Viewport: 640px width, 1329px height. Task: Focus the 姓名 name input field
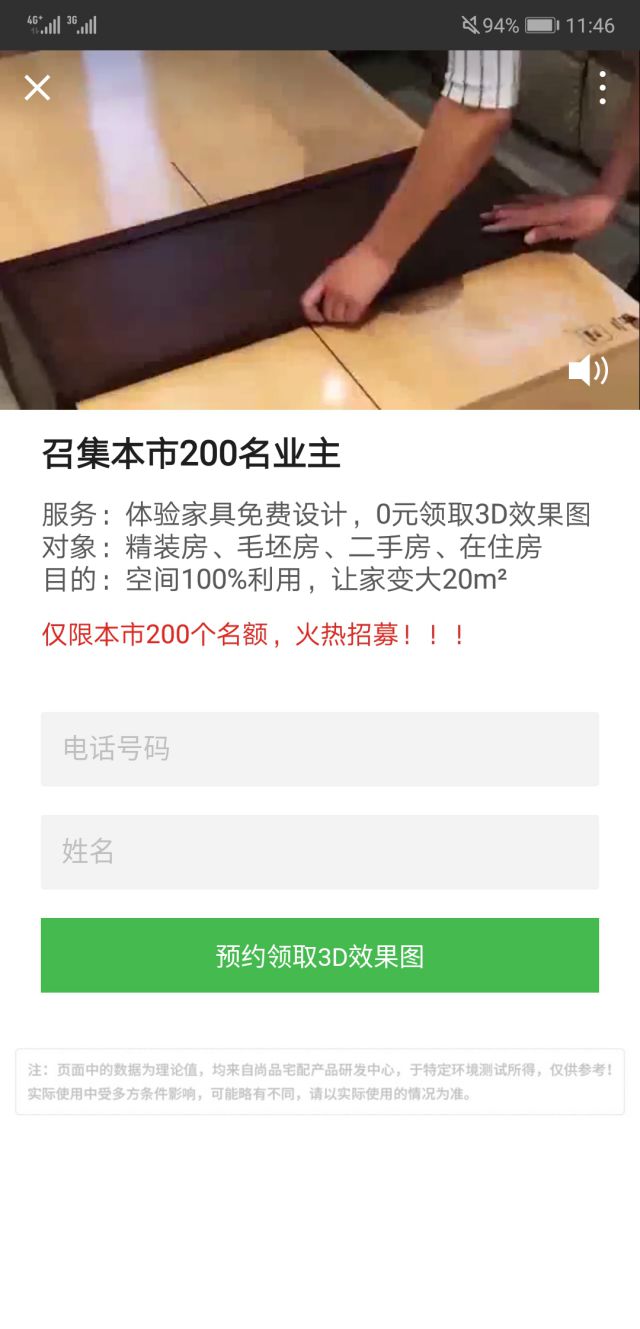click(320, 852)
